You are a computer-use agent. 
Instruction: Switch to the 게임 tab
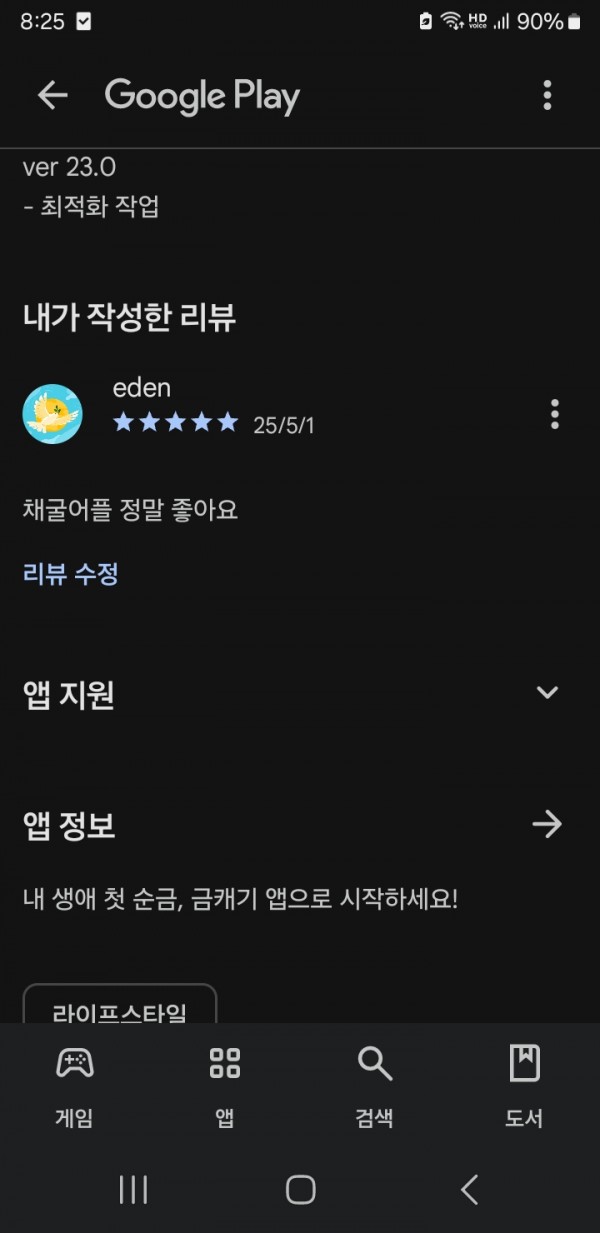pos(75,1087)
